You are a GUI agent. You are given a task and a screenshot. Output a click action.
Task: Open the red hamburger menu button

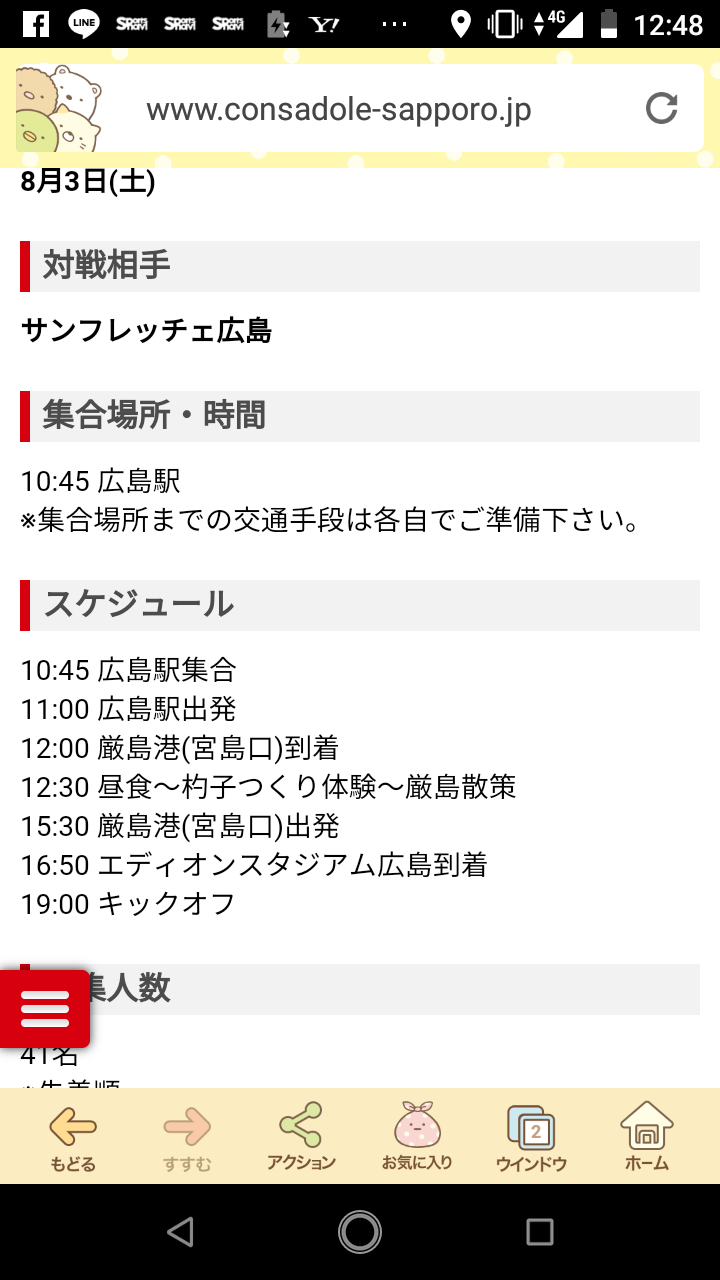45,1008
